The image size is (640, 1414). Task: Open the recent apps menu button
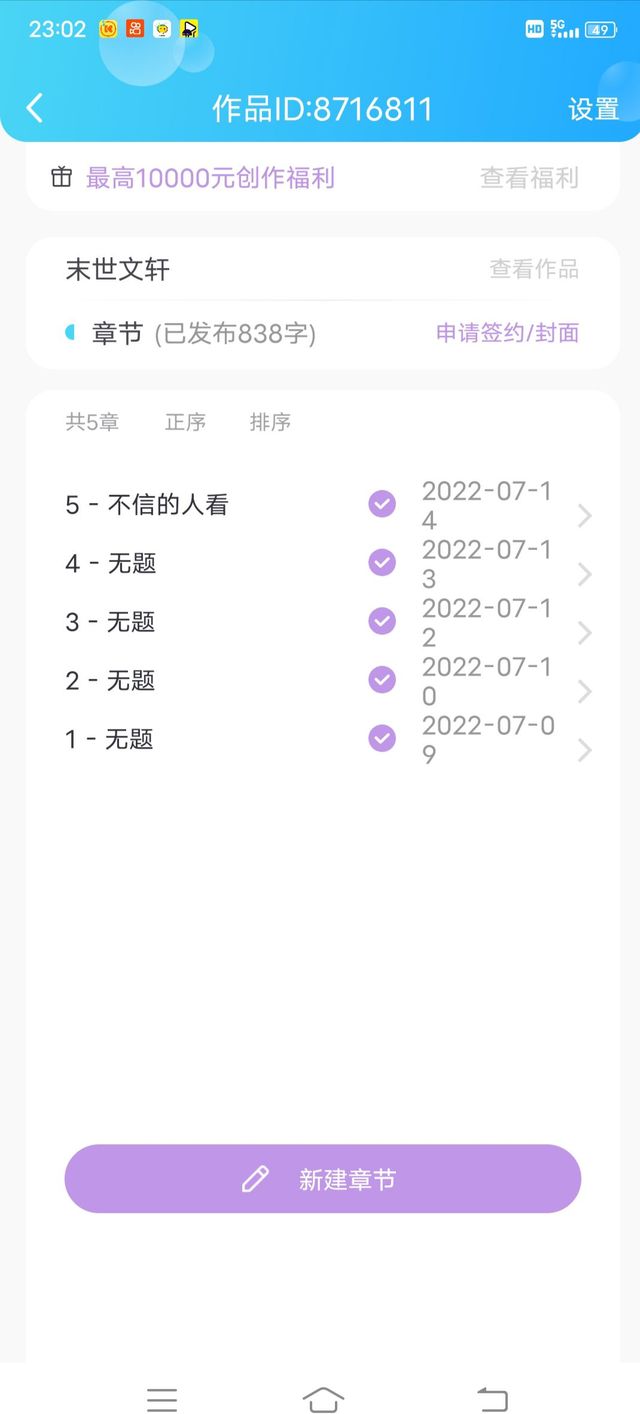pyautogui.click(x=162, y=1399)
